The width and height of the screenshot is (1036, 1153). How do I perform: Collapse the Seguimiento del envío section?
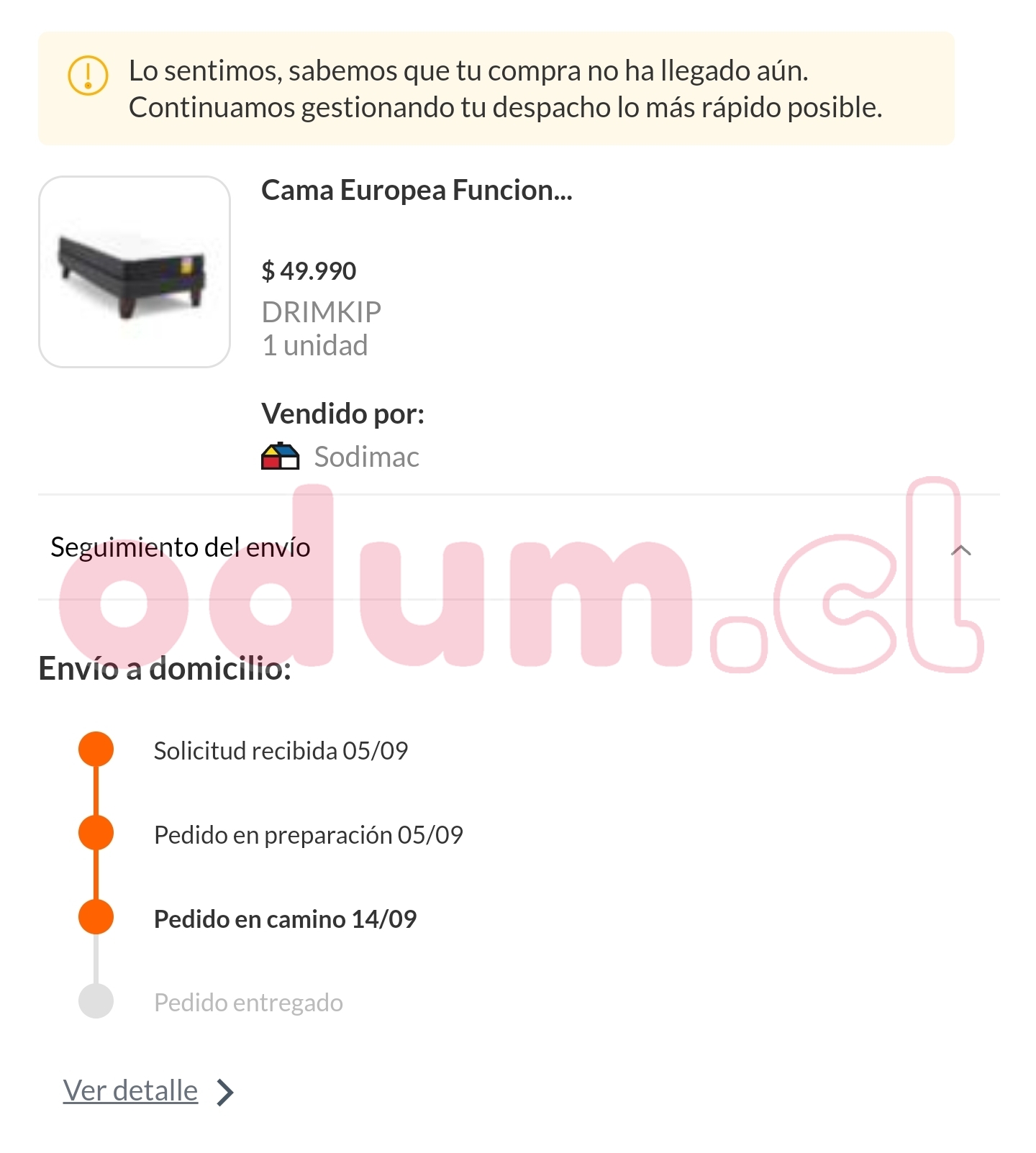click(x=960, y=550)
